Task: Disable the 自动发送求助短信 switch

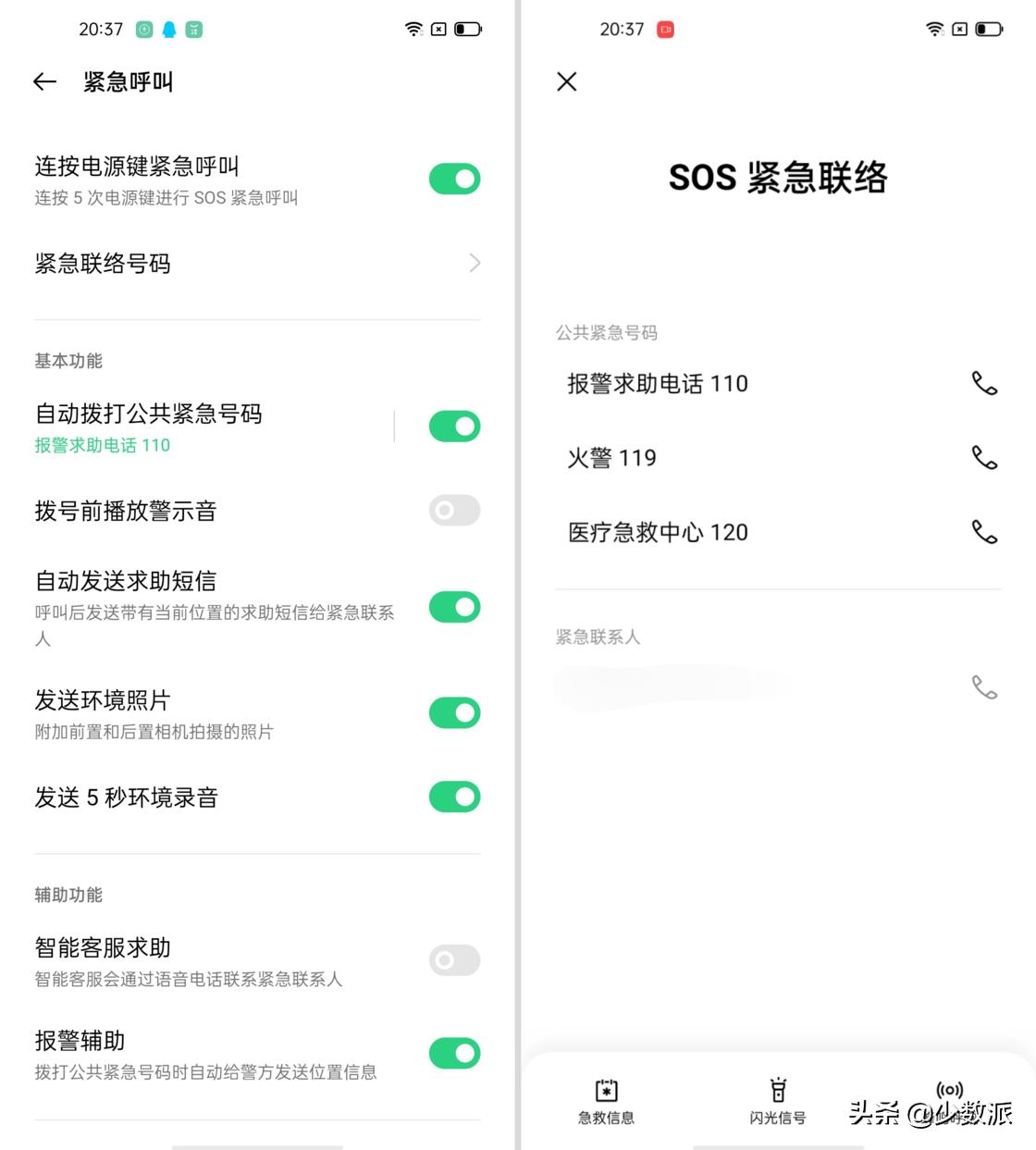Action: [453, 607]
